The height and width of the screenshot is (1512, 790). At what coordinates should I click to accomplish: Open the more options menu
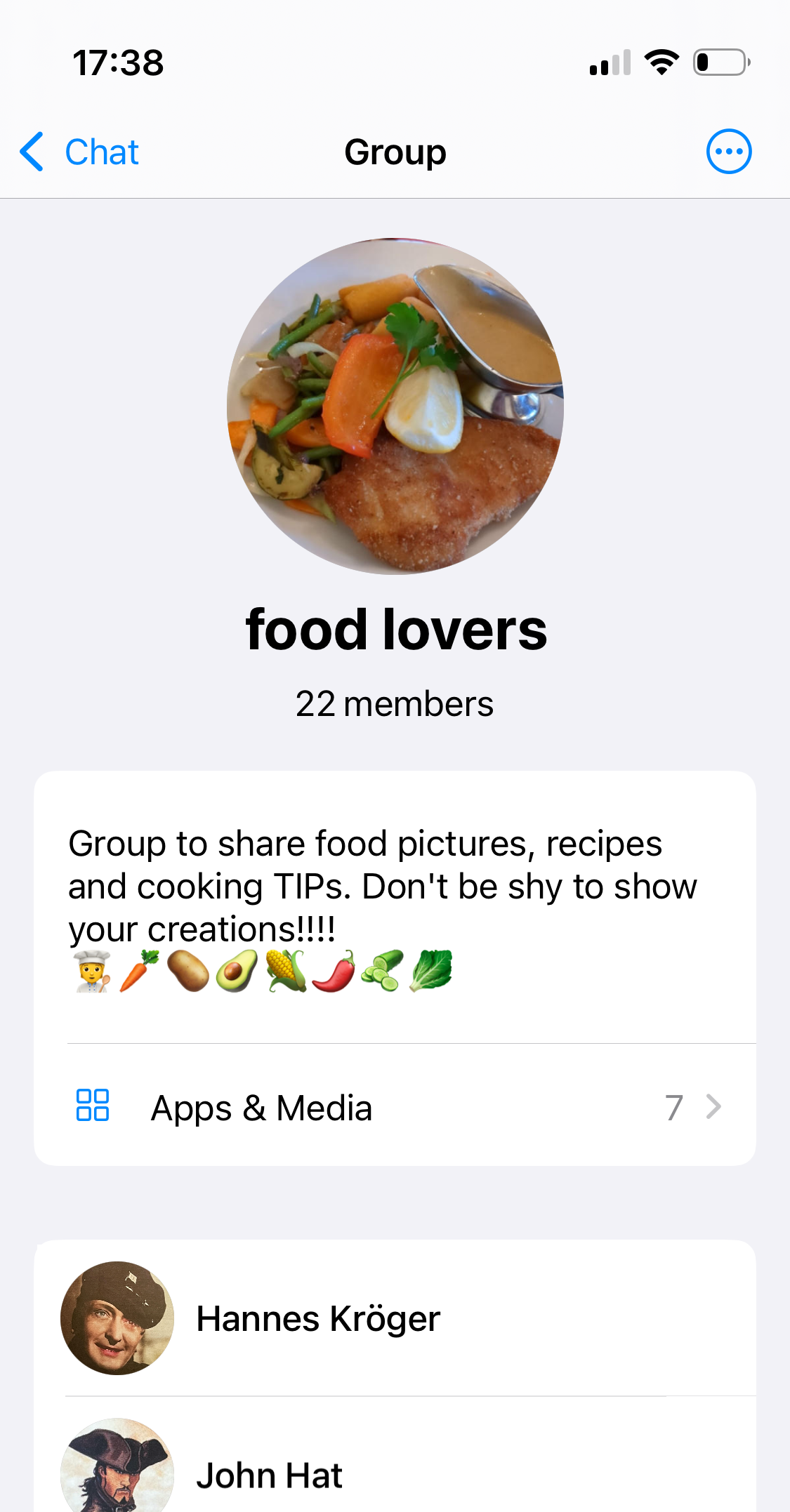tap(728, 152)
